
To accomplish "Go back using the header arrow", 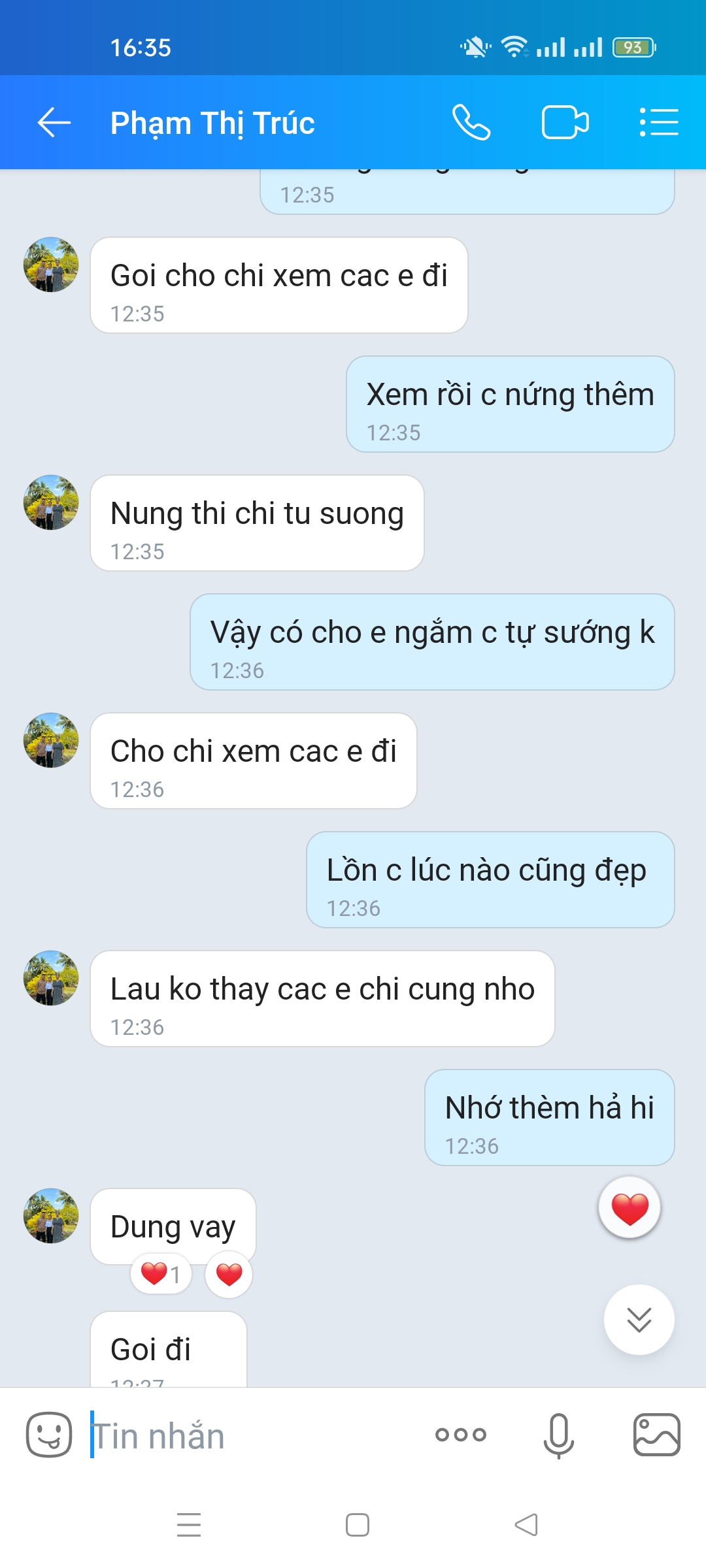I will tap(54, 123).
